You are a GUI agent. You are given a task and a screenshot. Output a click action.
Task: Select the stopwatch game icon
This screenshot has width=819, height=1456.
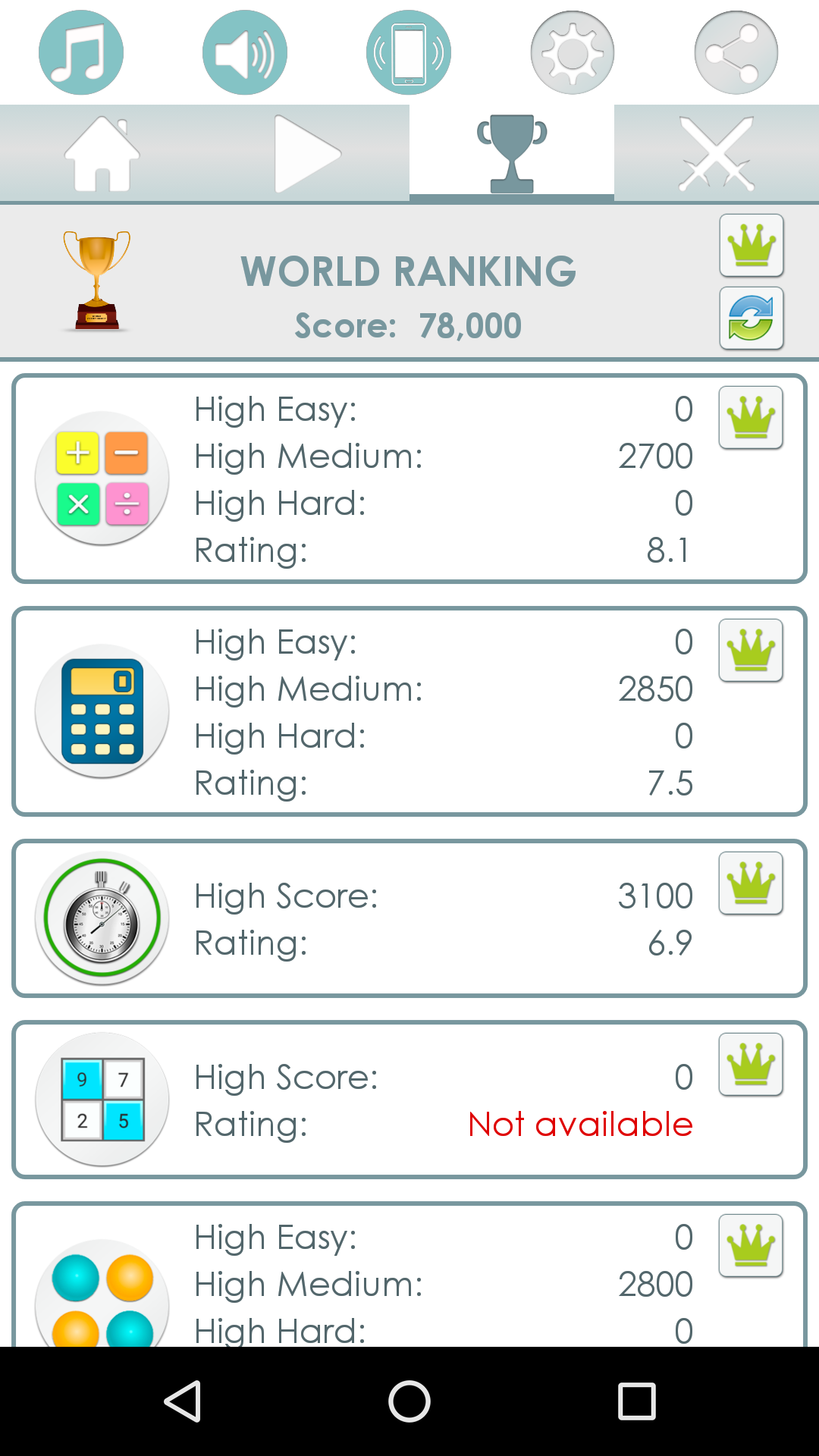(101, 917)
